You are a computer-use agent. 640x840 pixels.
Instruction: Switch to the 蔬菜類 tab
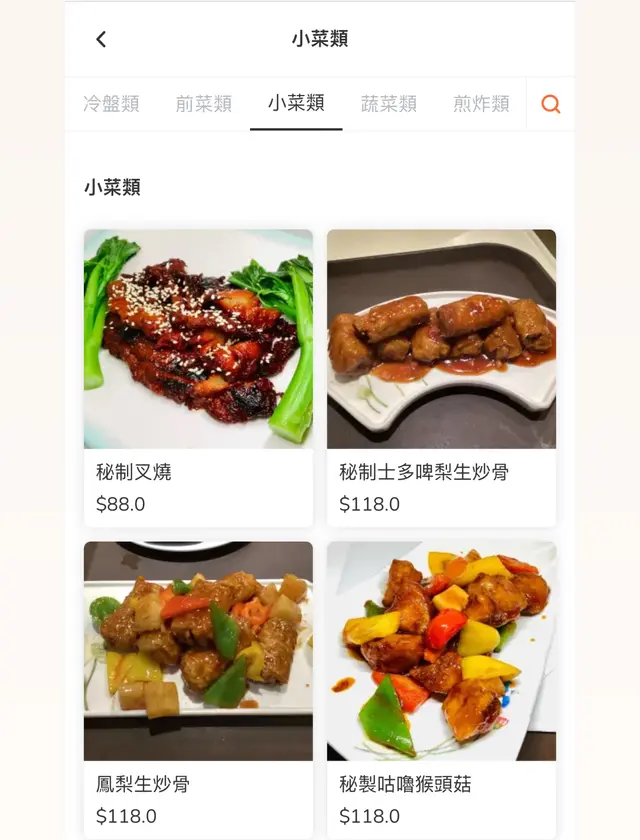tap(389, 104)
